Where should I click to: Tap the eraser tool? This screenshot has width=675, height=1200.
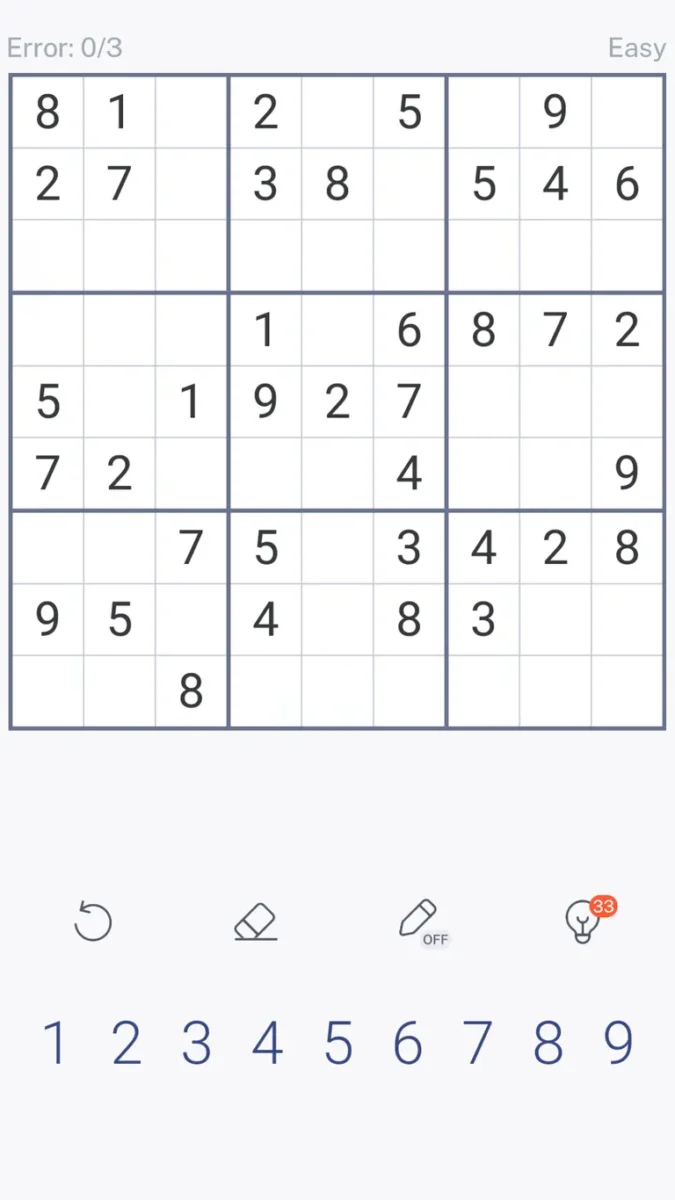(x=256, y=921)
